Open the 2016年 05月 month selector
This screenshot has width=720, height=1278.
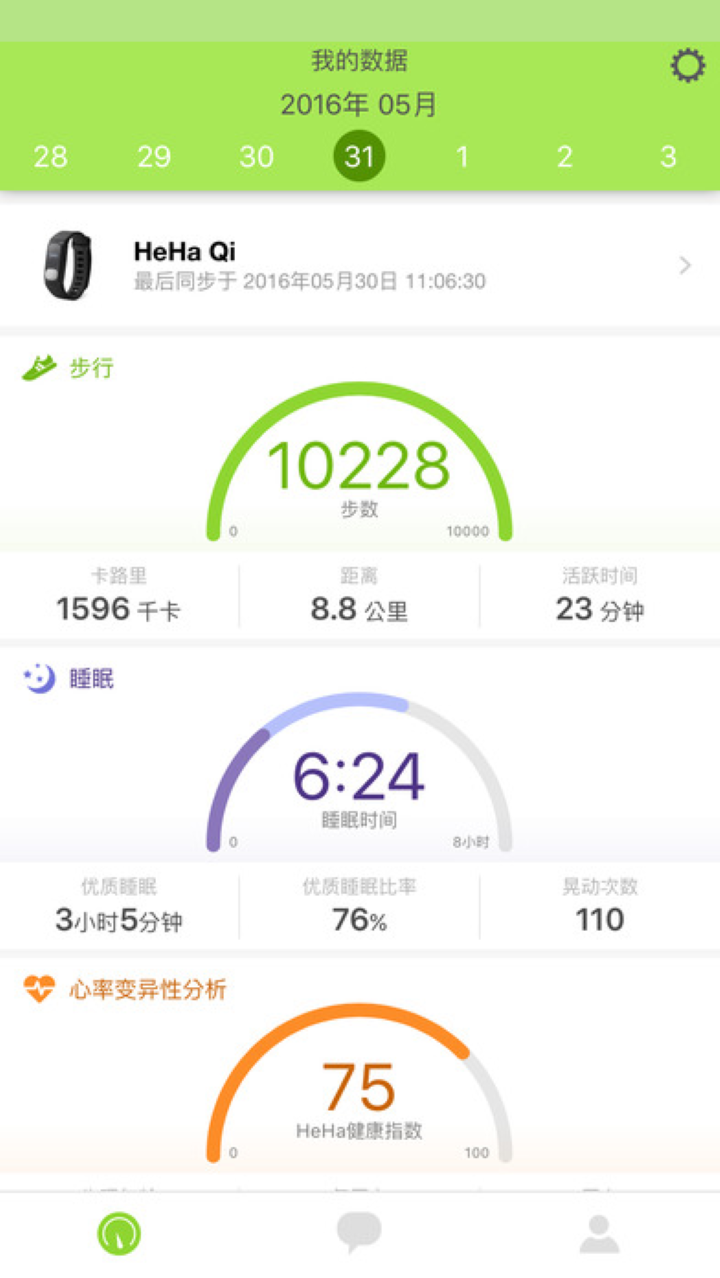360,104
